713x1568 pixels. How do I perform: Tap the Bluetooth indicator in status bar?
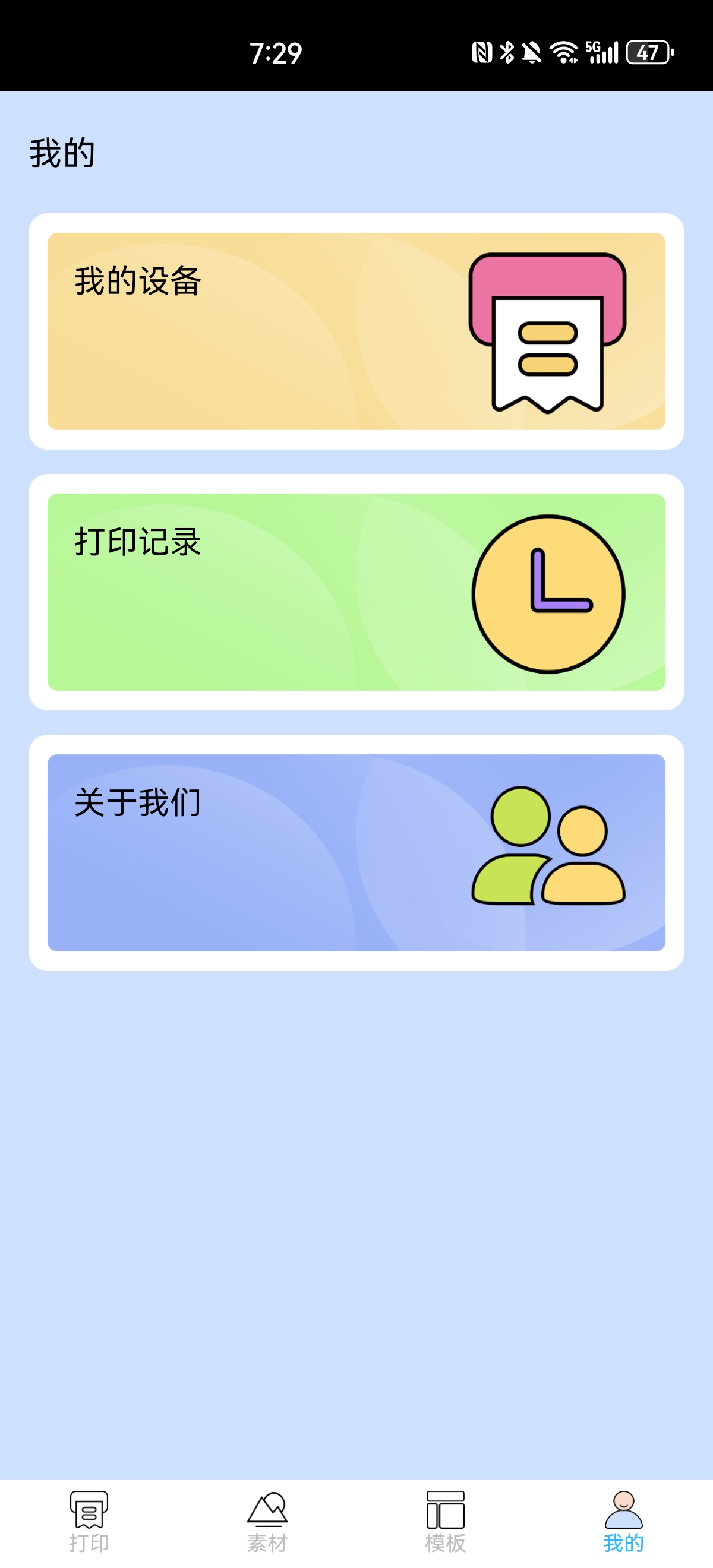pyautogui.click(x=506, y=53)
